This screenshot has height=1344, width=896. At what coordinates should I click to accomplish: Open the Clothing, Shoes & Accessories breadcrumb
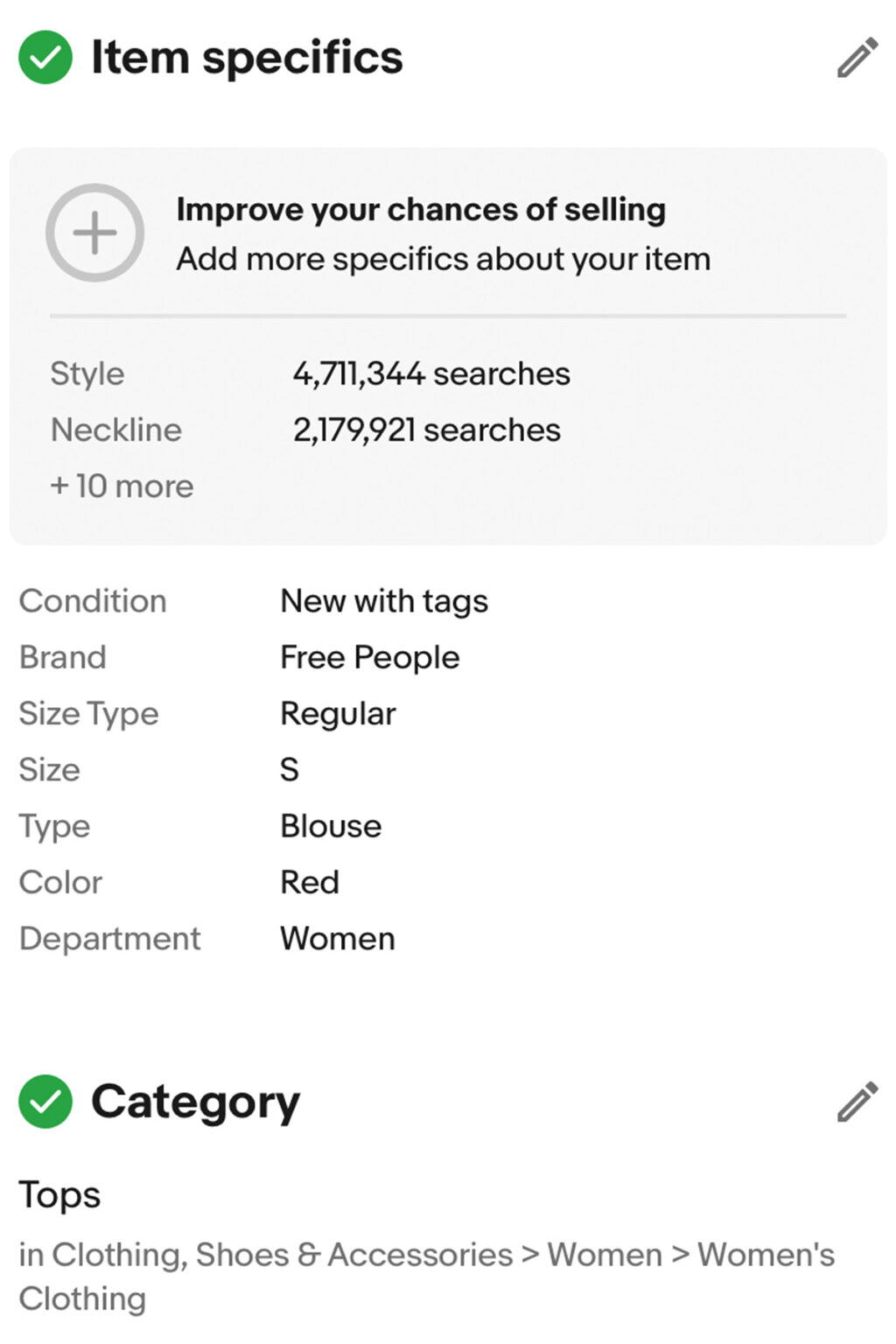(x=282, y=1254)
